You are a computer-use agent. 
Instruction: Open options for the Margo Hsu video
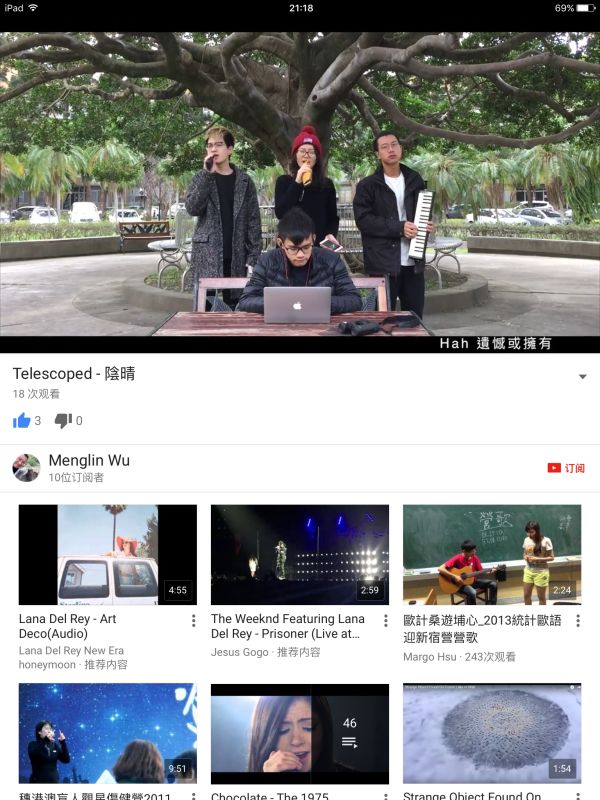point(578,621)
